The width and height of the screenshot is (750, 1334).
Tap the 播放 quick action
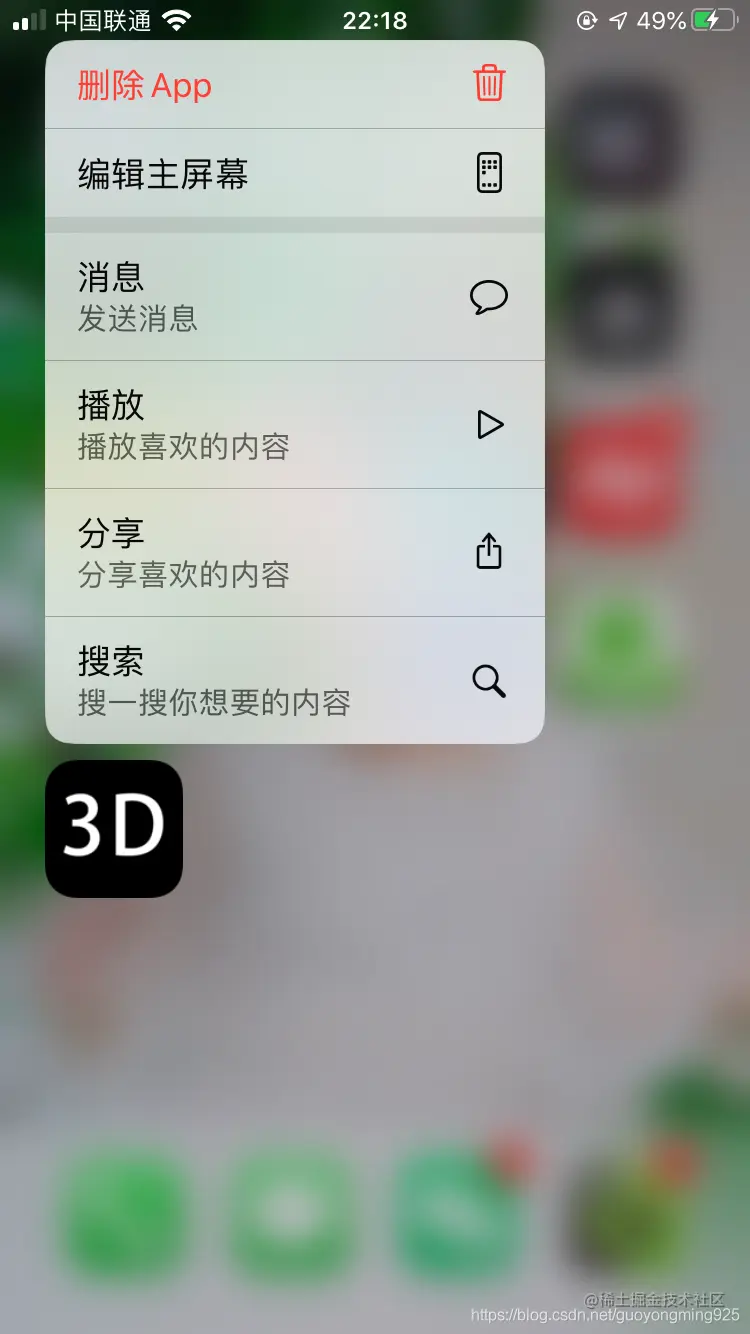[294, 425]
